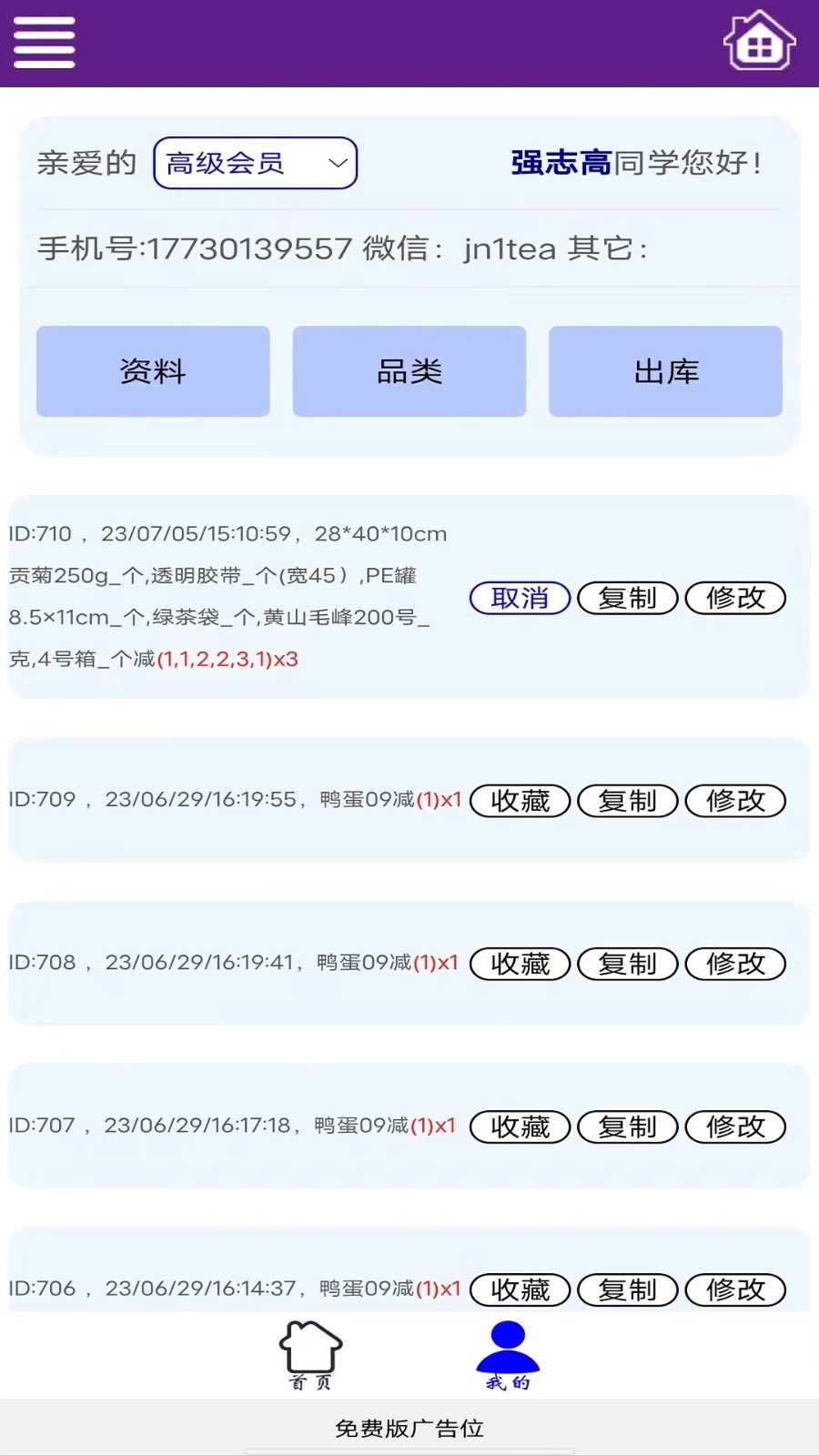Copy record ID:706
The image size is (819, 1456).
coord(628,1289)
